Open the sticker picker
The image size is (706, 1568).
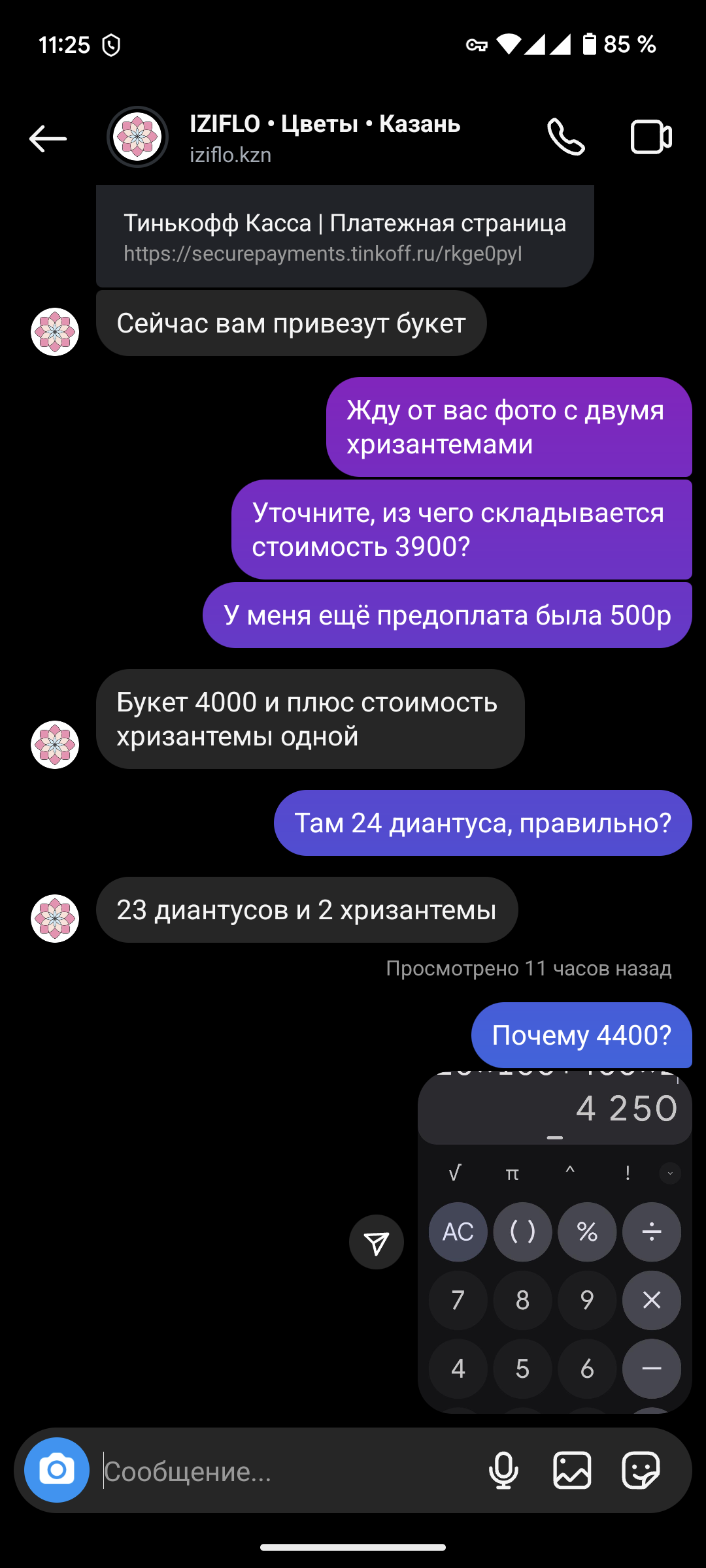click(x=641, y=1471)
